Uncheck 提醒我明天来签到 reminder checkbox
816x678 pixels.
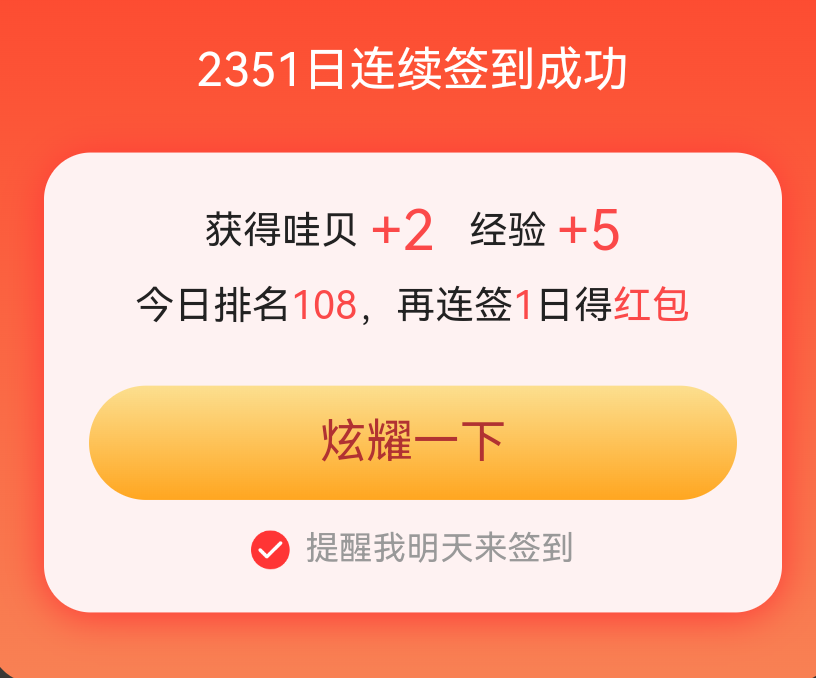(x=270, y=549)
